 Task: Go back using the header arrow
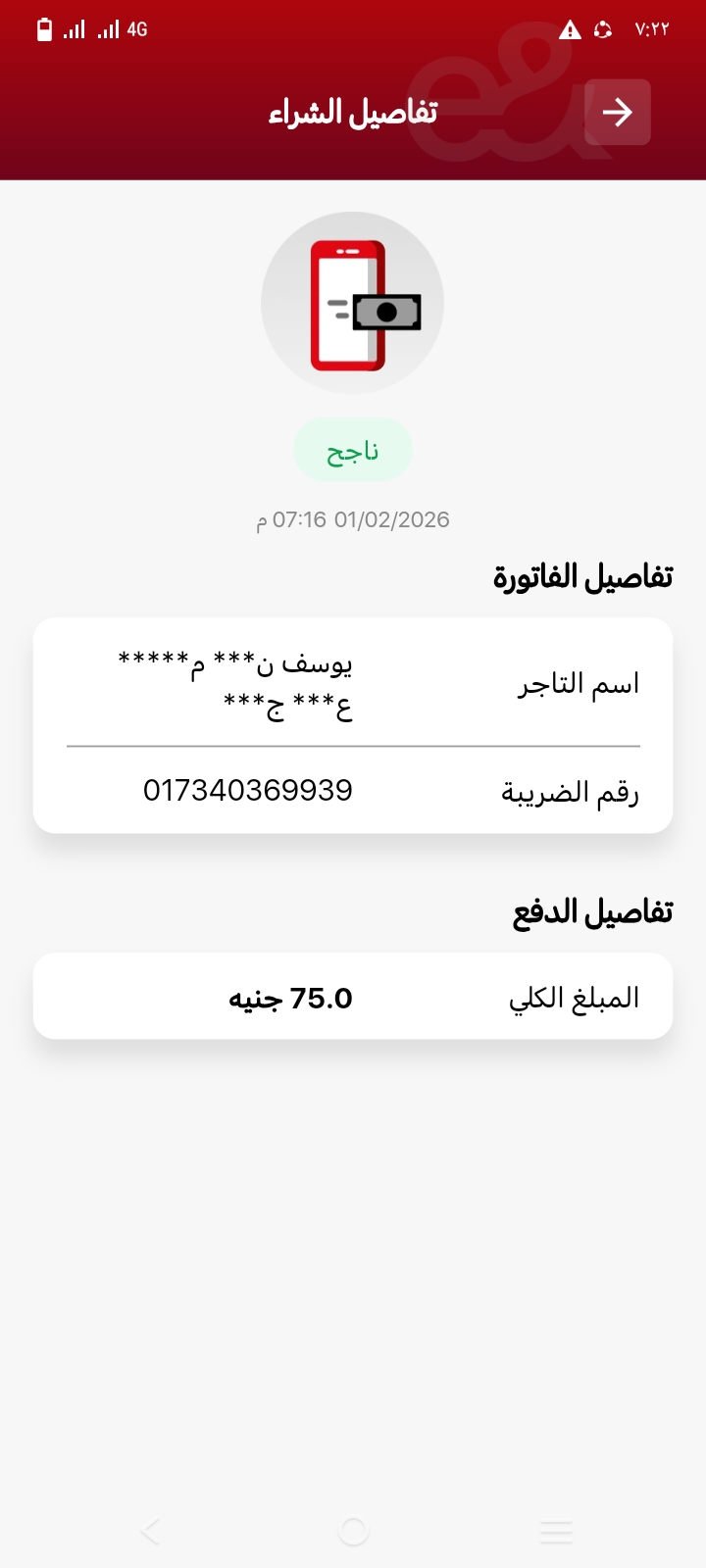[x=618, y=113]
